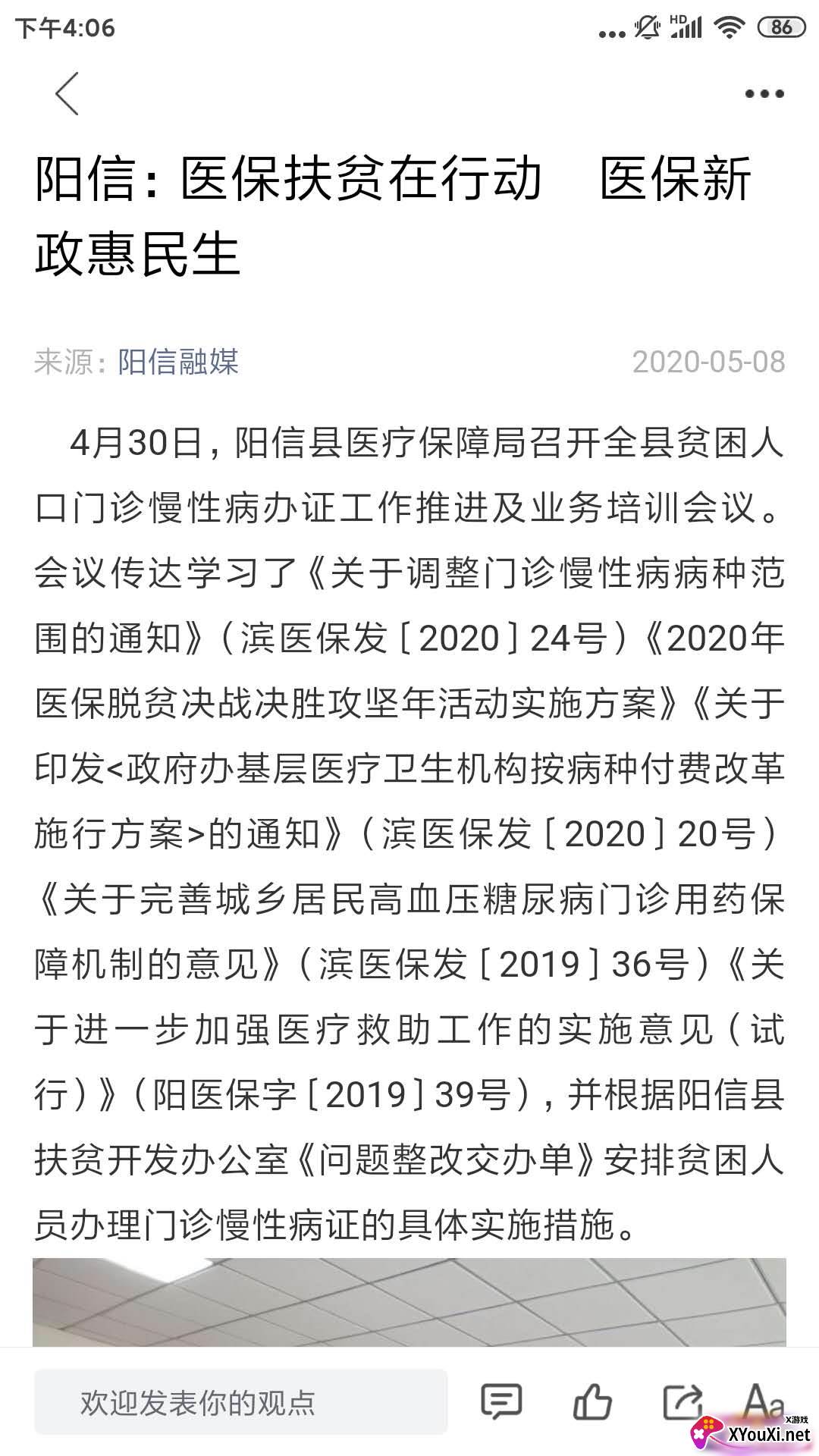Share this article

[682, 1401]
